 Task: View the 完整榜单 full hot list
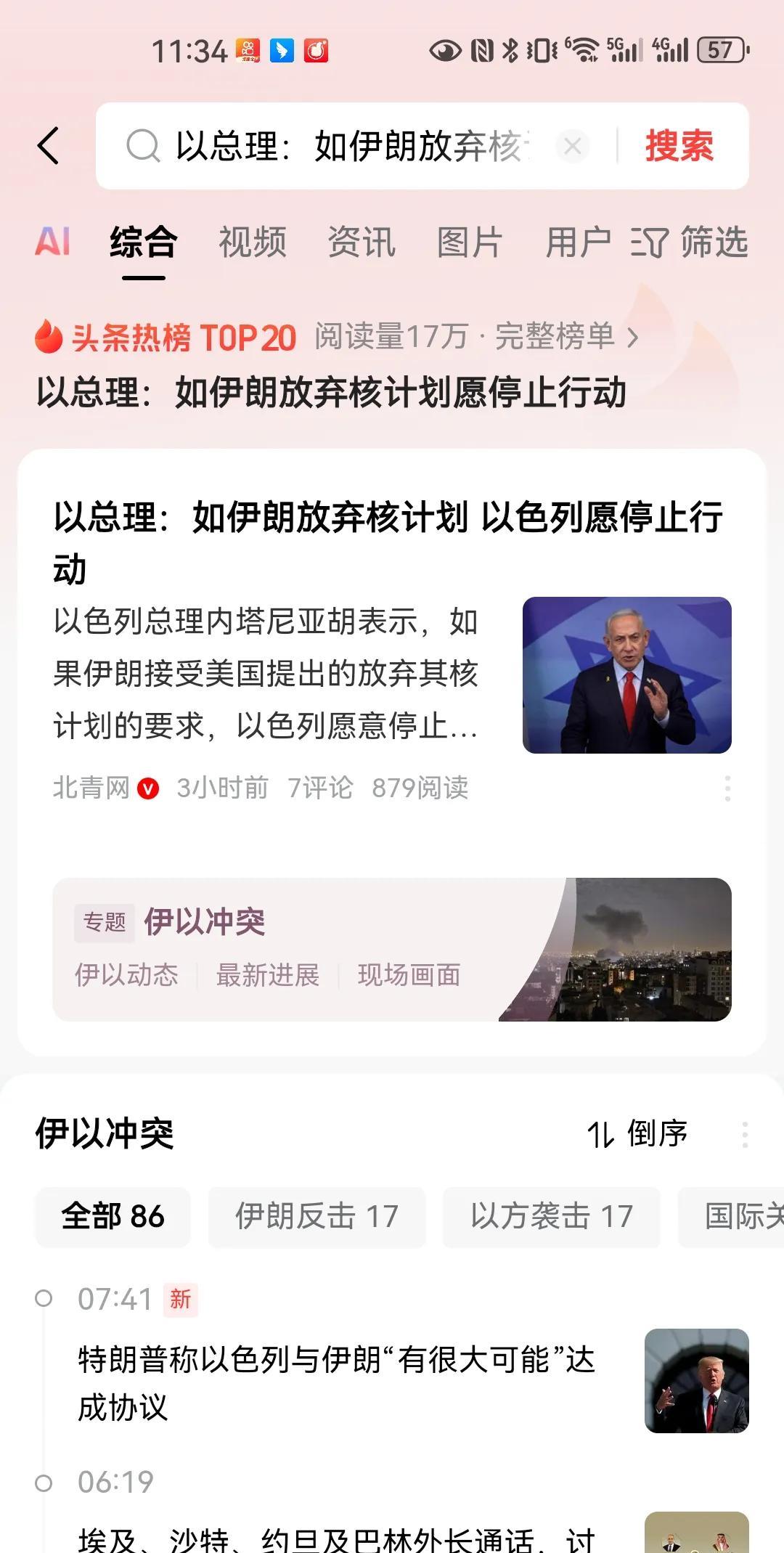click(x=566, y=337)
